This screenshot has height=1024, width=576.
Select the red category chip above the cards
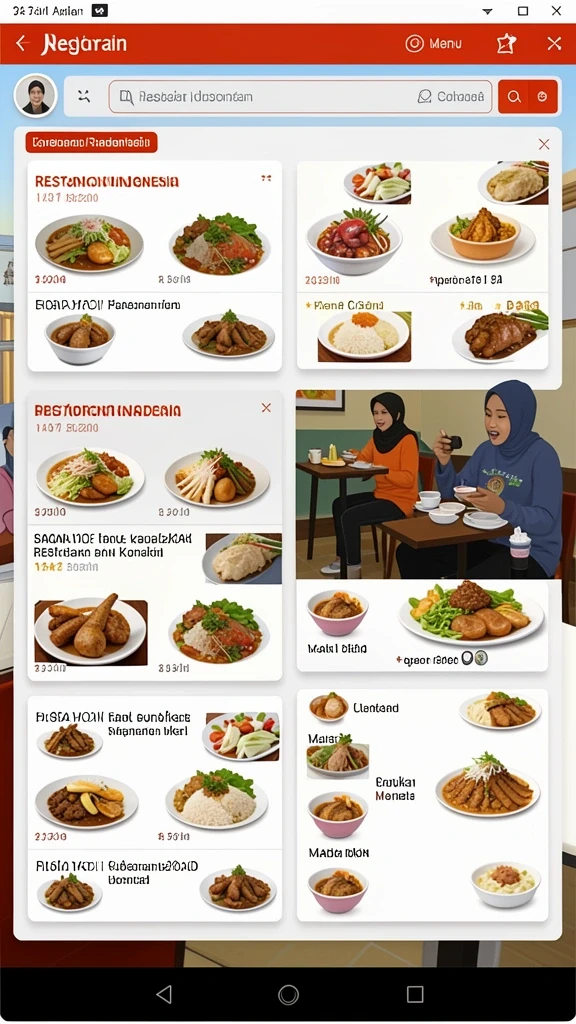91,142
